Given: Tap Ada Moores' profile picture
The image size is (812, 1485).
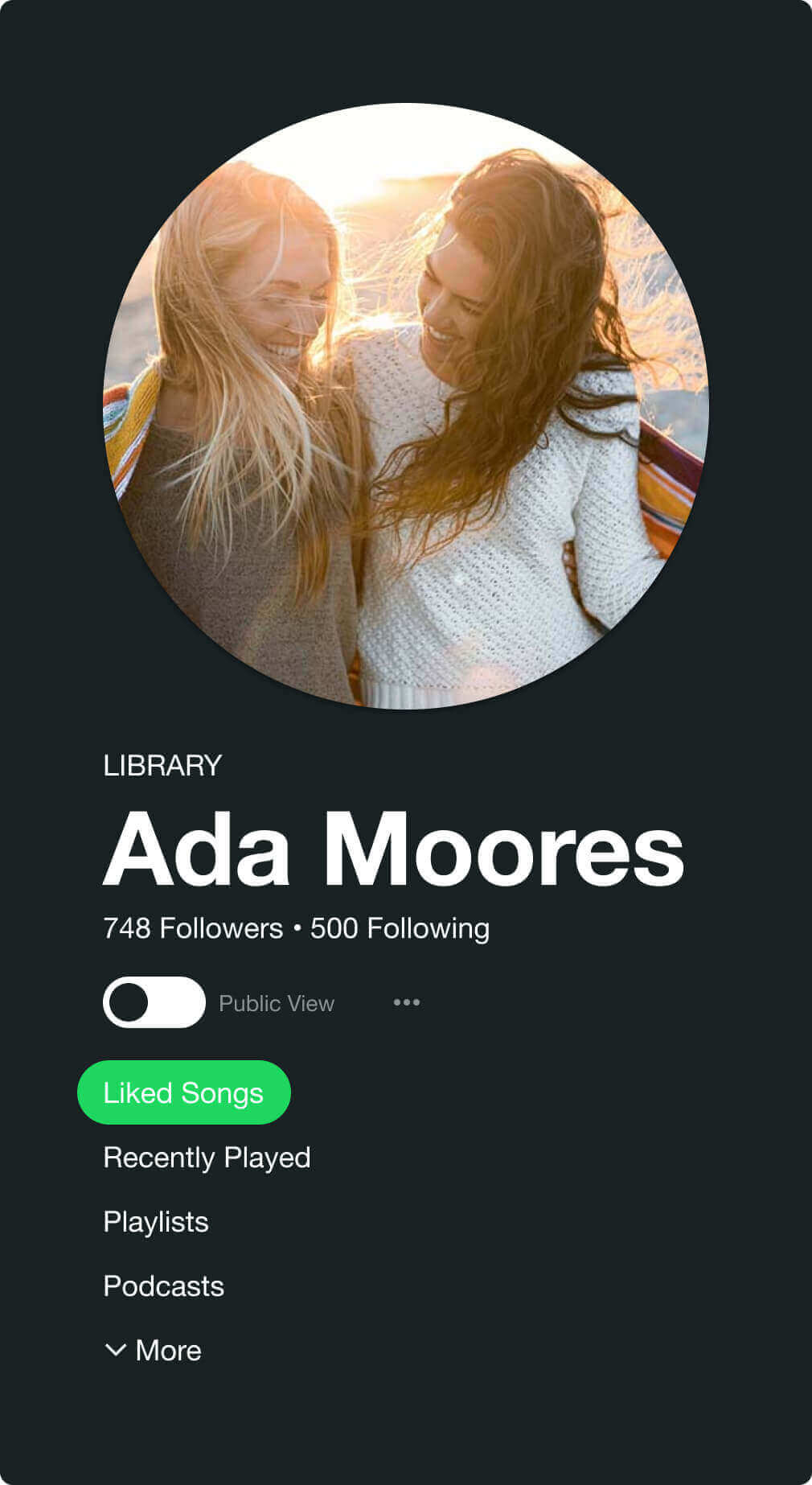Looking at the screenshot, I should 406,406.
